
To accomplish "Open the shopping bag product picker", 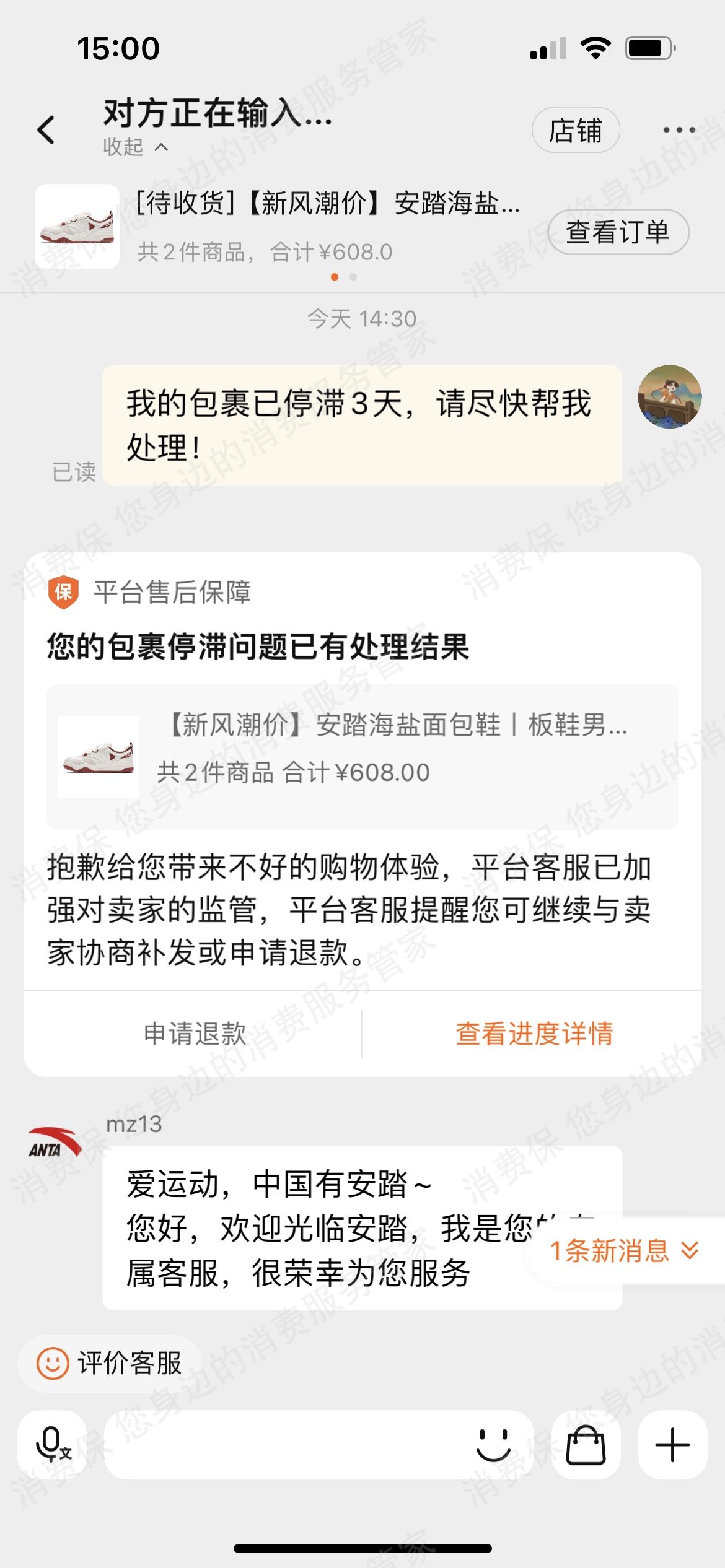I will coord(586,1445).
